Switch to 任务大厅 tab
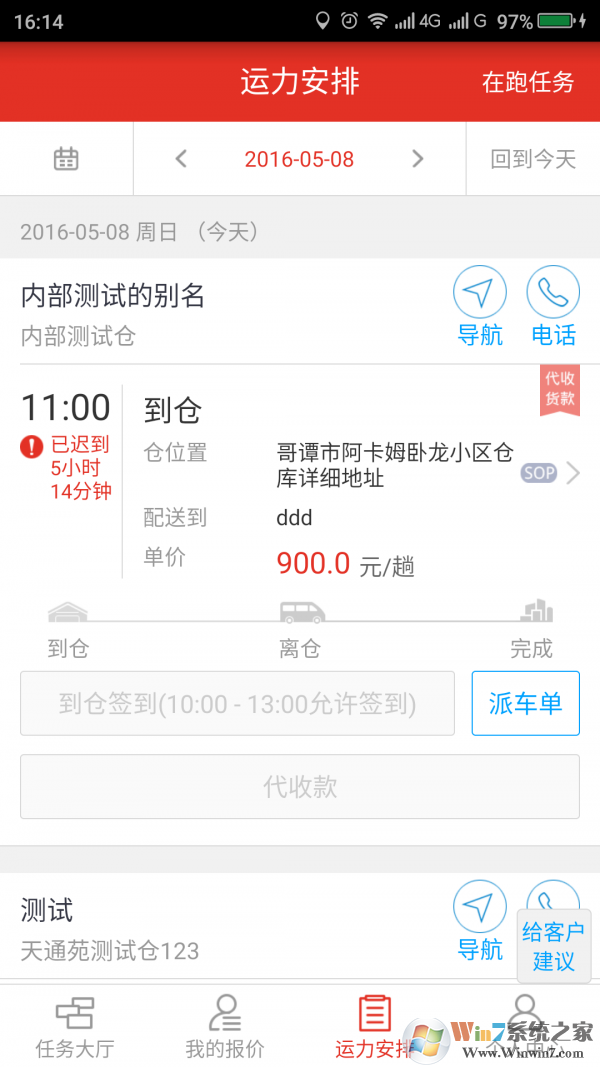Image resolution: width=600 pixels, height=1067 pixels. (75, 1027)
